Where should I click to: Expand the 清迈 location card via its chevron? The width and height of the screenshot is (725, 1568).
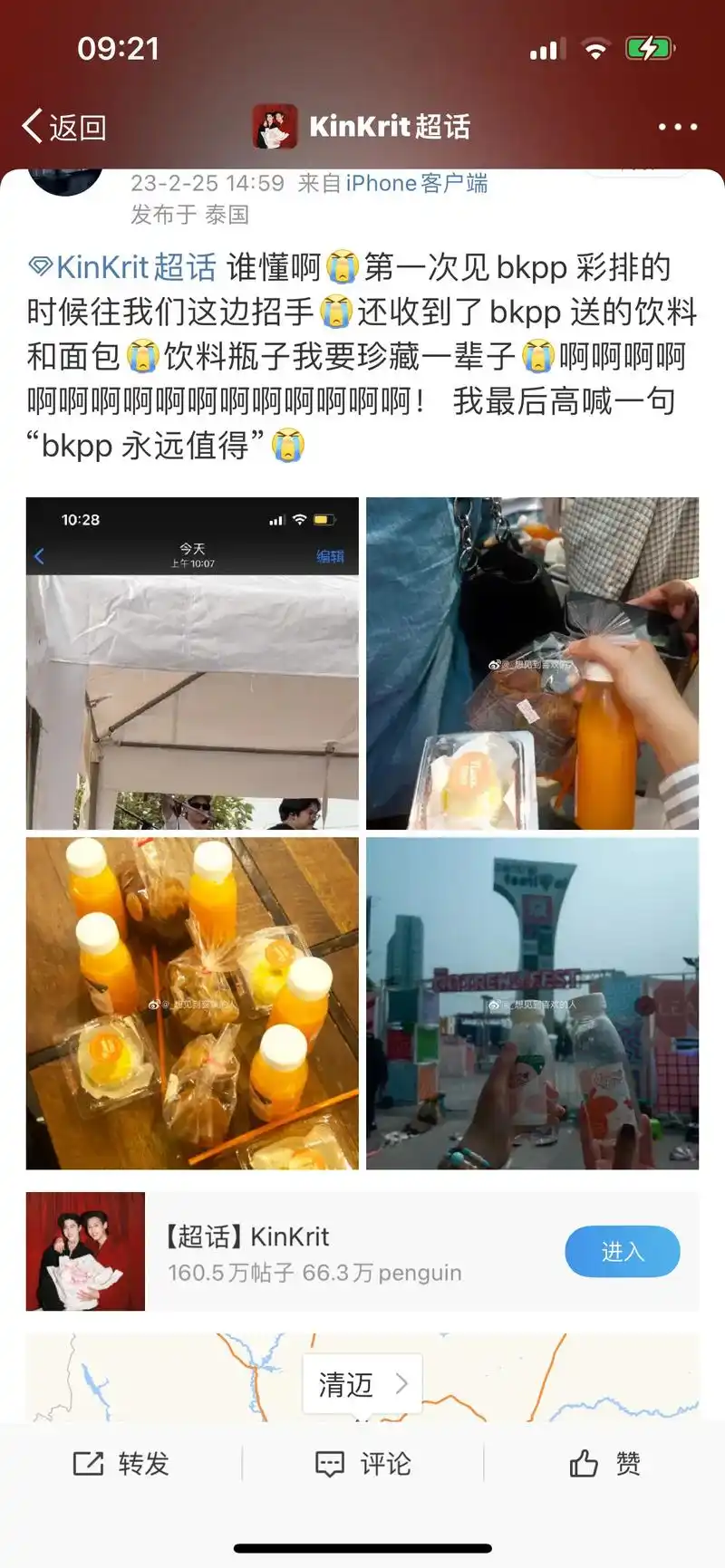point(402,1384)
